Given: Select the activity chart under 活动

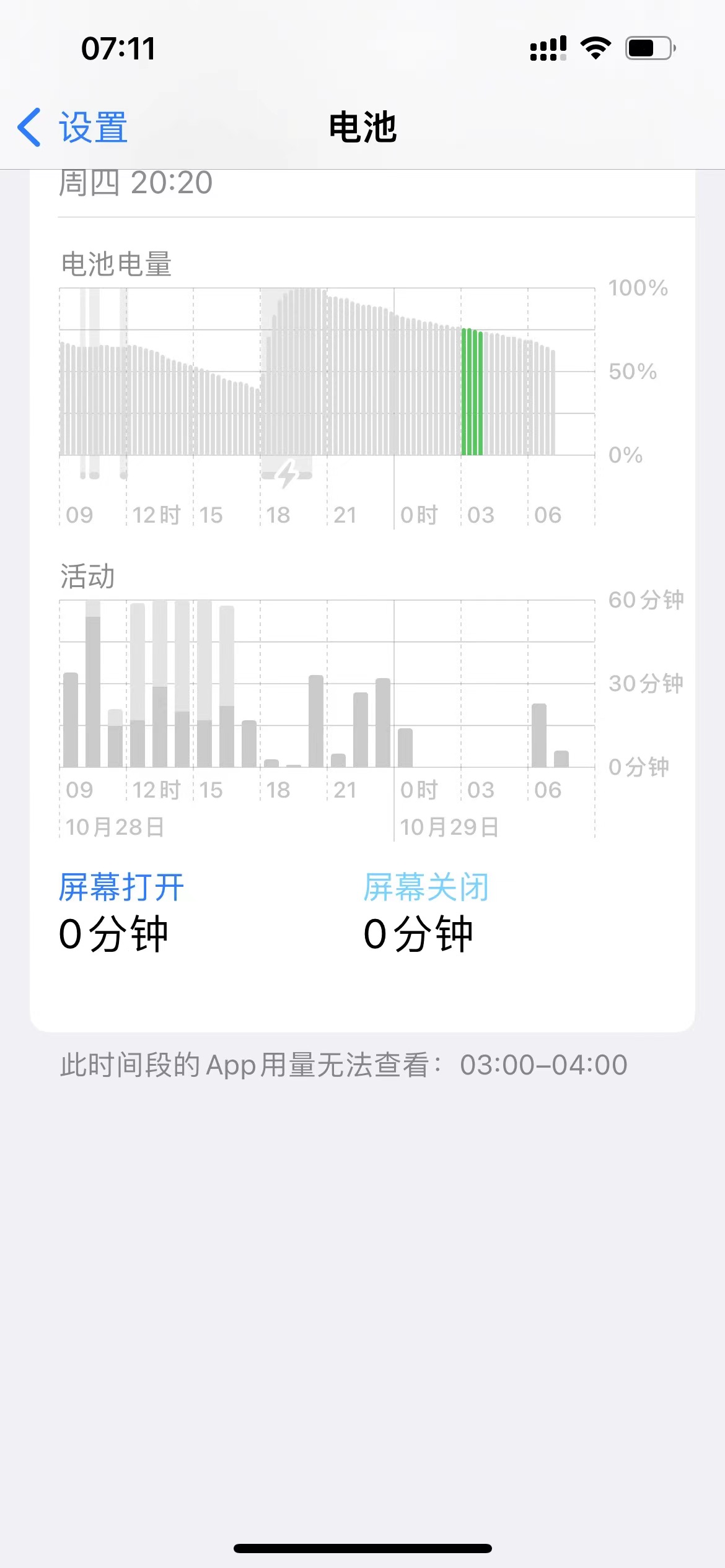Looking at the screenshot, I should (327, 684).
